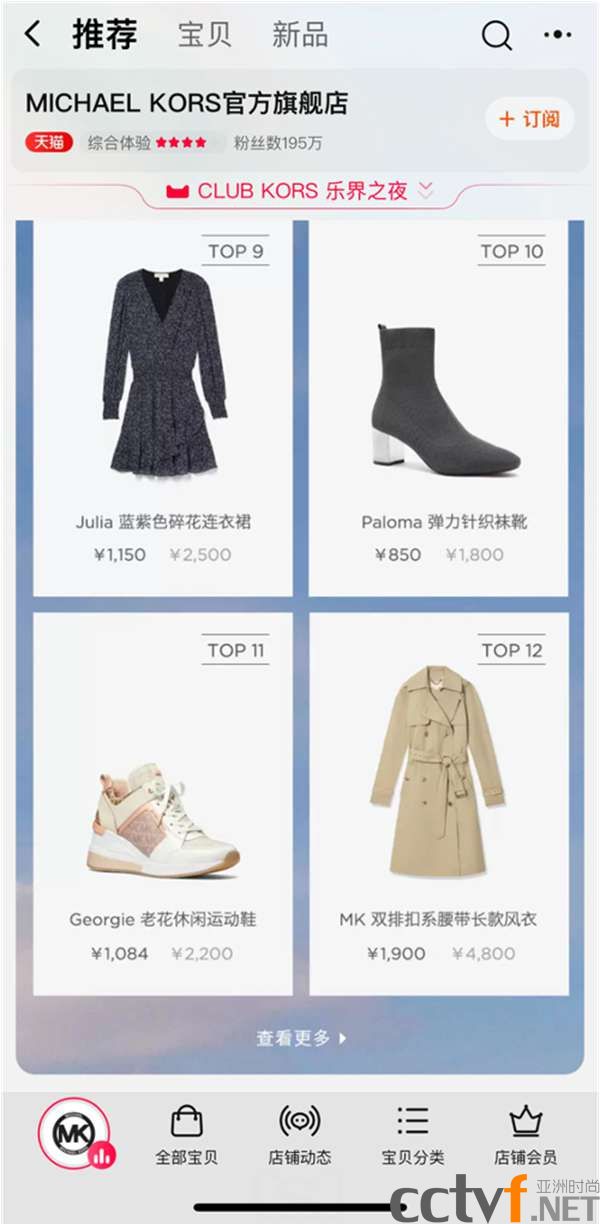Screen dimensions: 600x1224
Task: Switch to the 全部宝贝 tab
Action: click(x=186, y=1137)
